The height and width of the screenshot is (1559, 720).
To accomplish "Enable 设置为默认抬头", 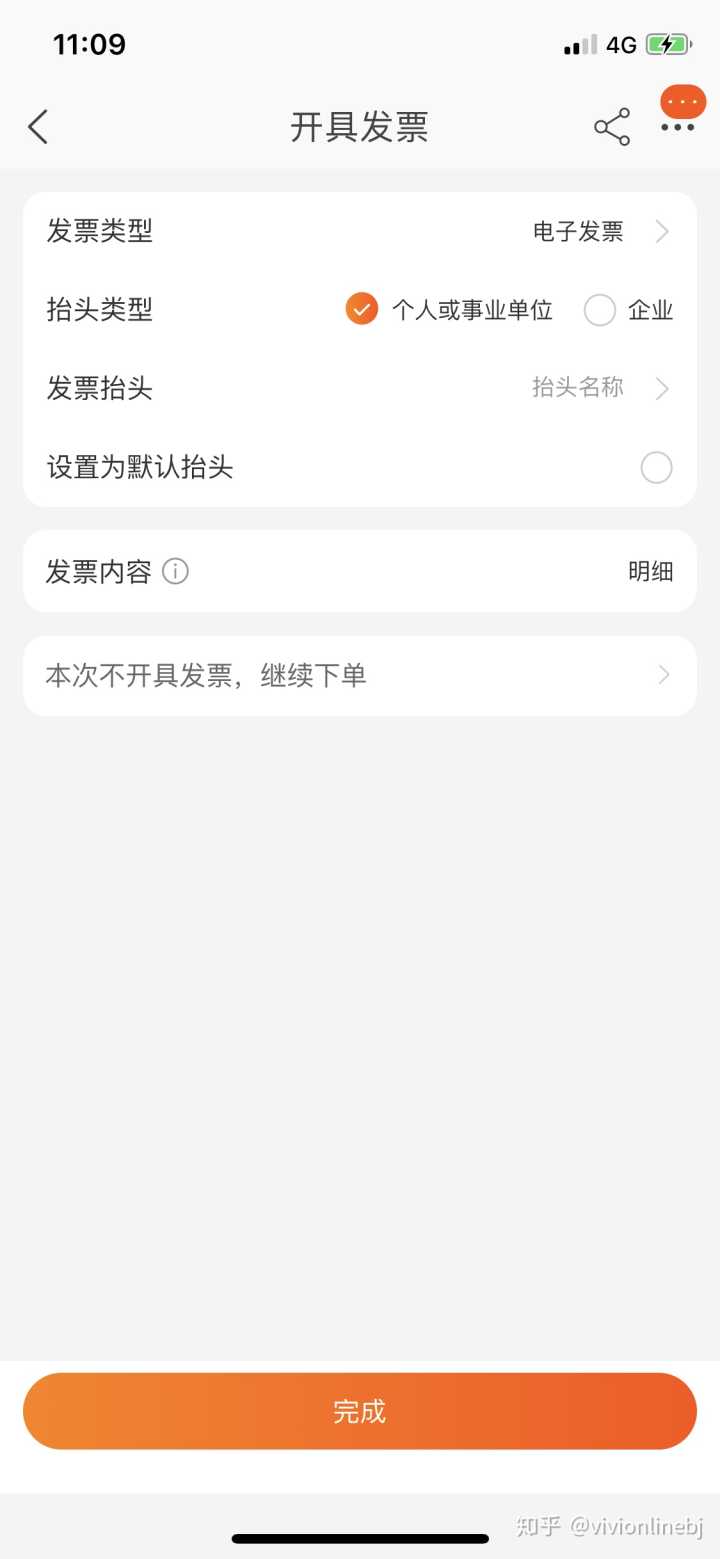I will tap(656, 468).
